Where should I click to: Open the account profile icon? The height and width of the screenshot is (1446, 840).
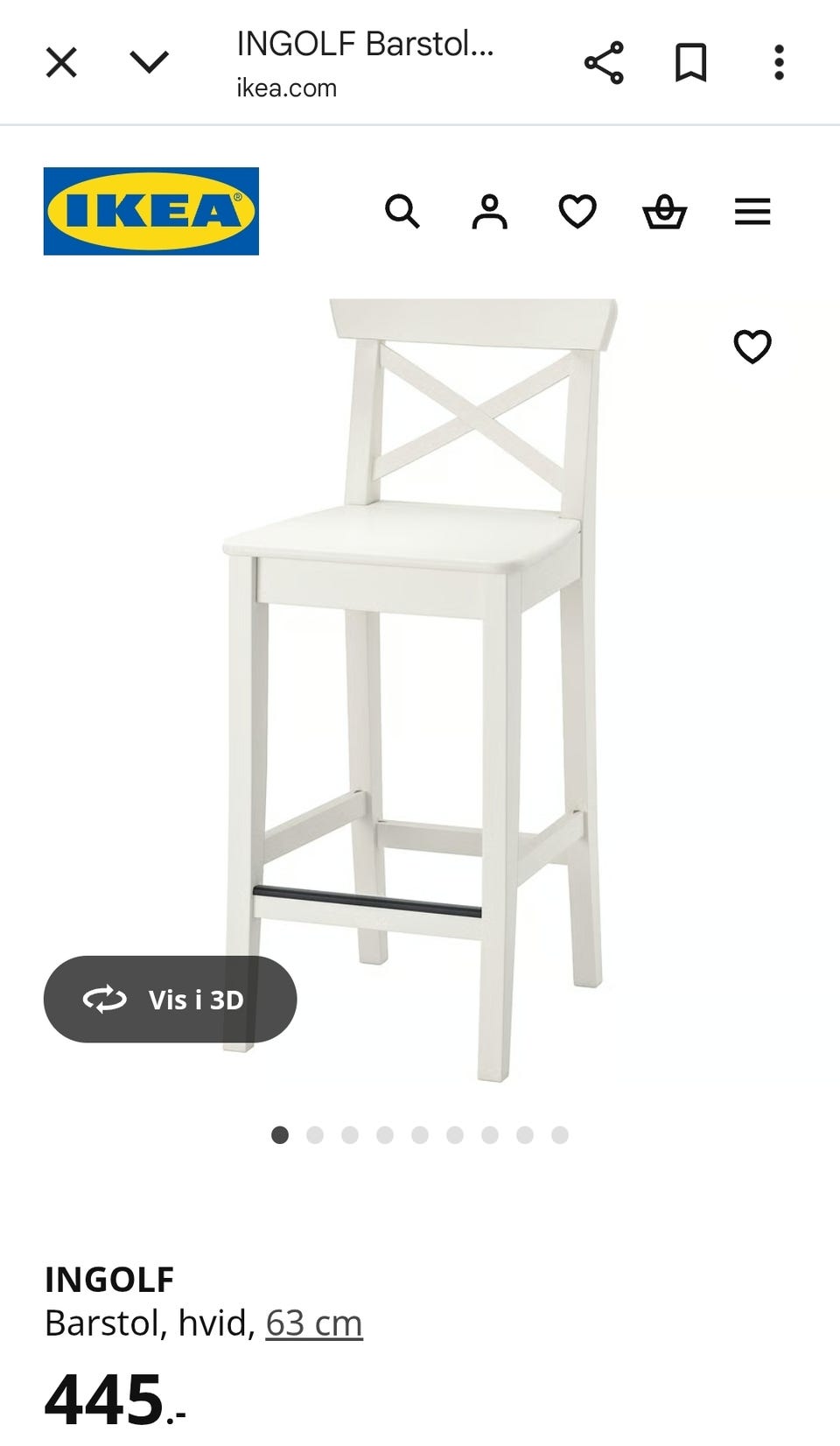point(490,212)
